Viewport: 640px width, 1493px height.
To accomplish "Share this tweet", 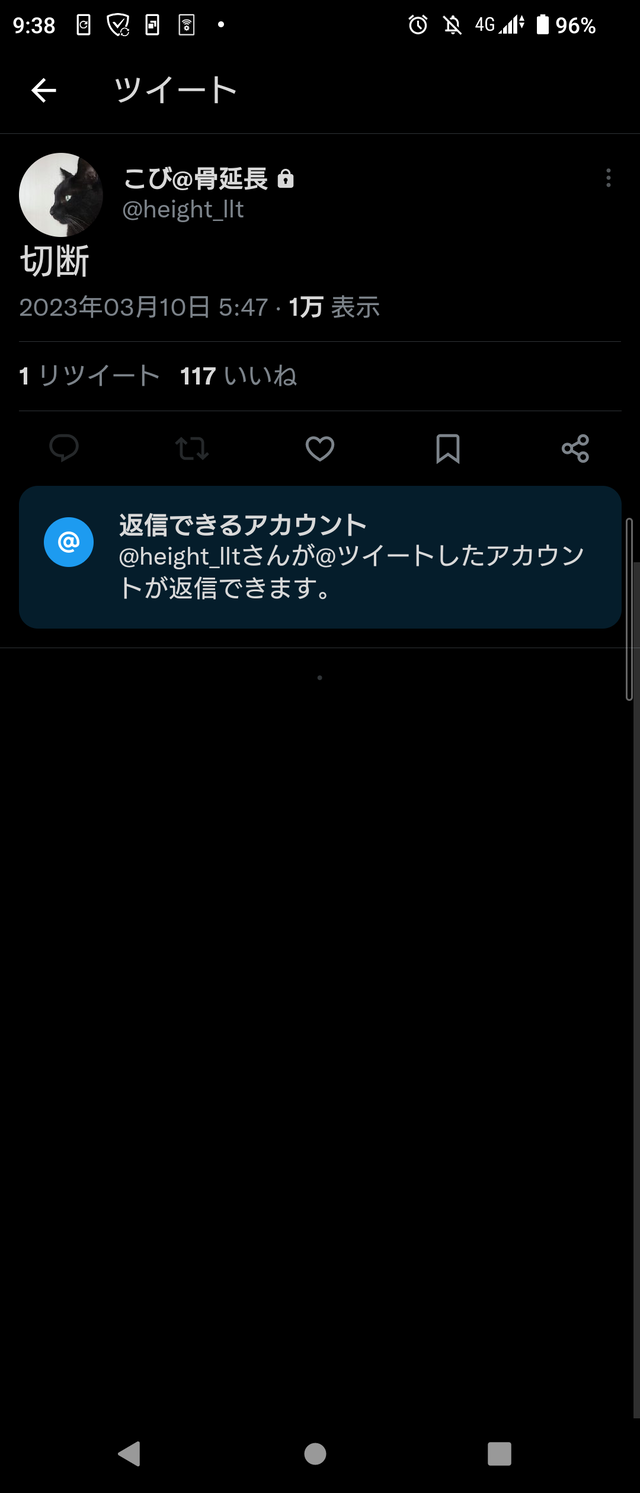I will (x=575, y=448).
